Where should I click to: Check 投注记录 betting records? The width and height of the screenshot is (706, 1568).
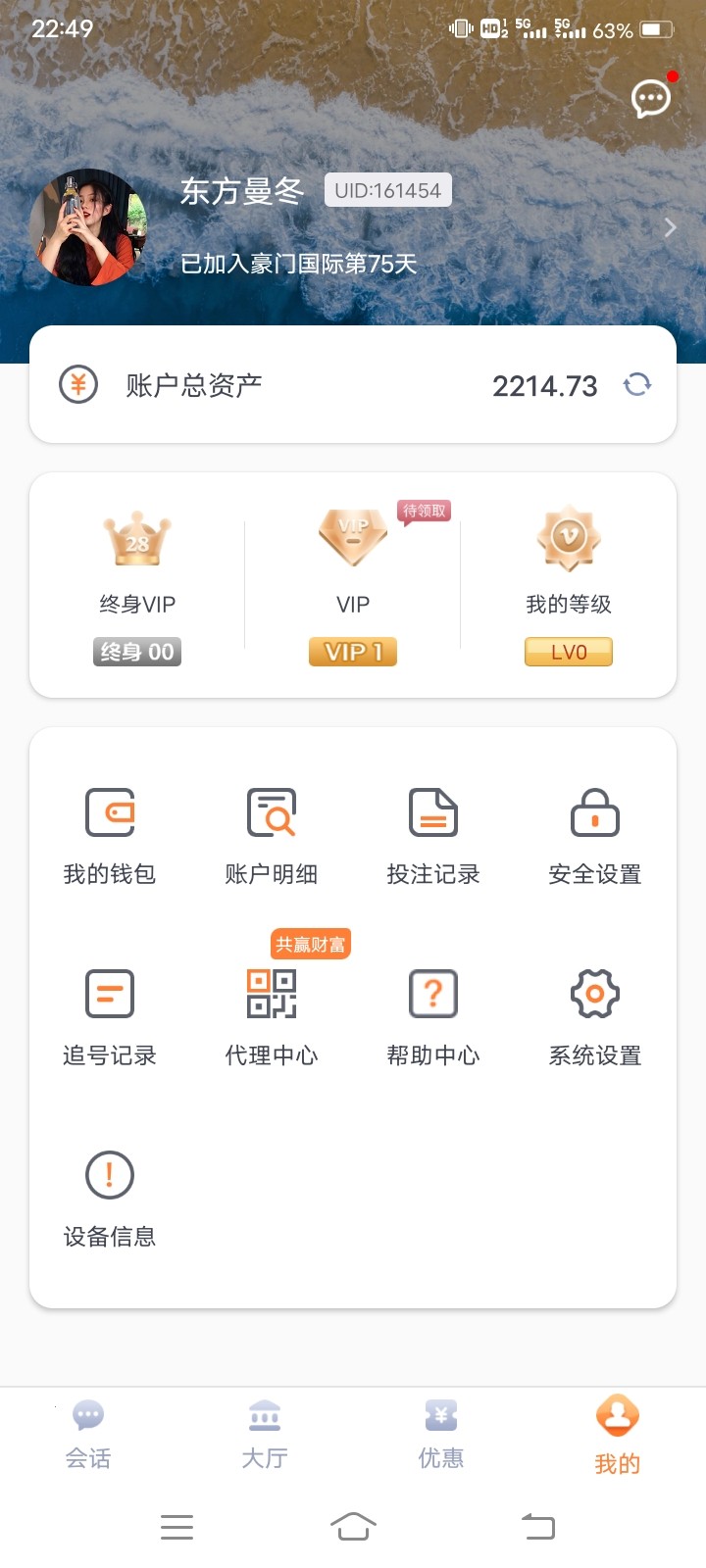pos(434,829)
